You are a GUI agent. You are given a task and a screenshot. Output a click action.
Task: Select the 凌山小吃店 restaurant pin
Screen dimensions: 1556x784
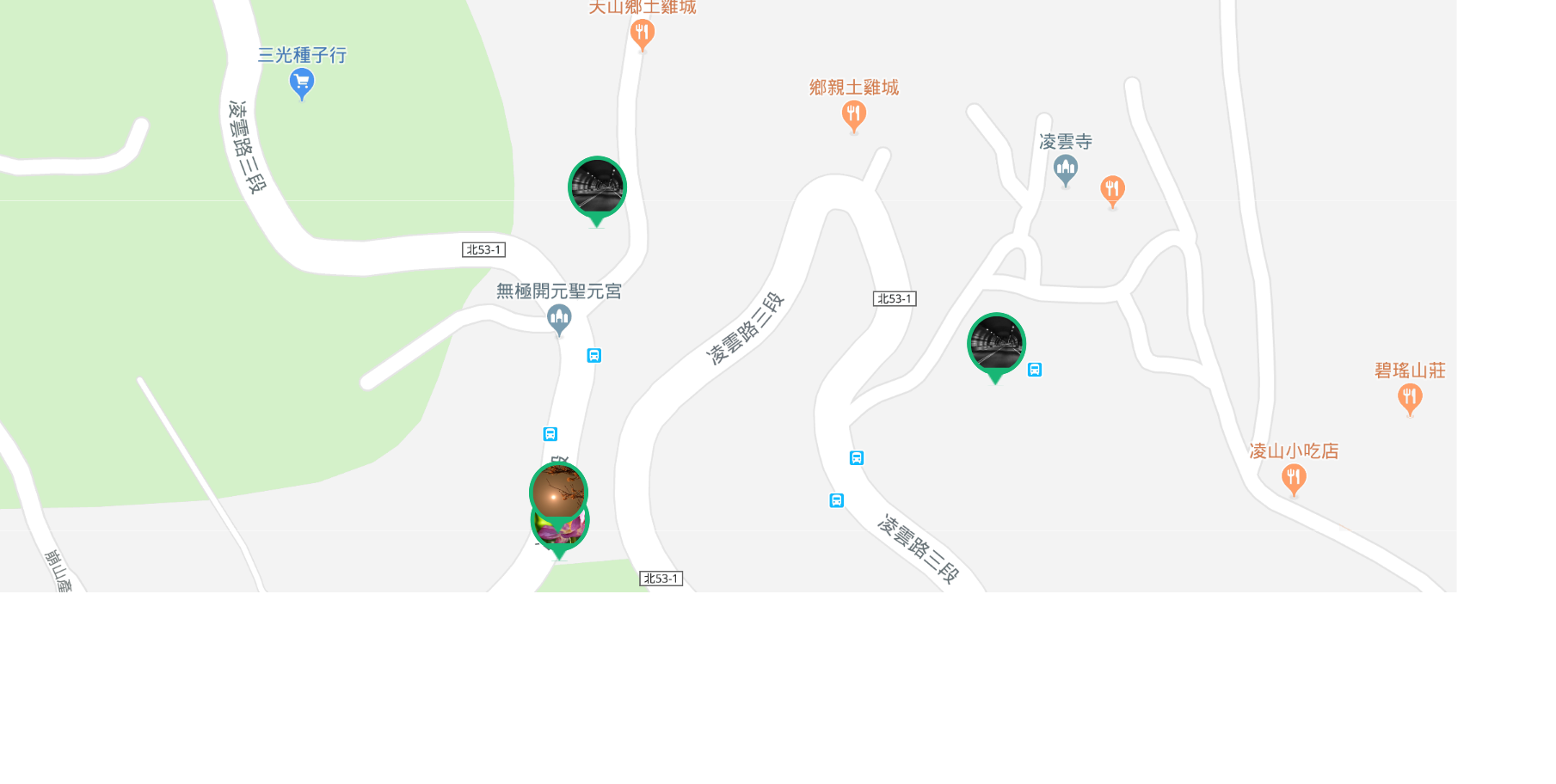tap(1294, 477)
